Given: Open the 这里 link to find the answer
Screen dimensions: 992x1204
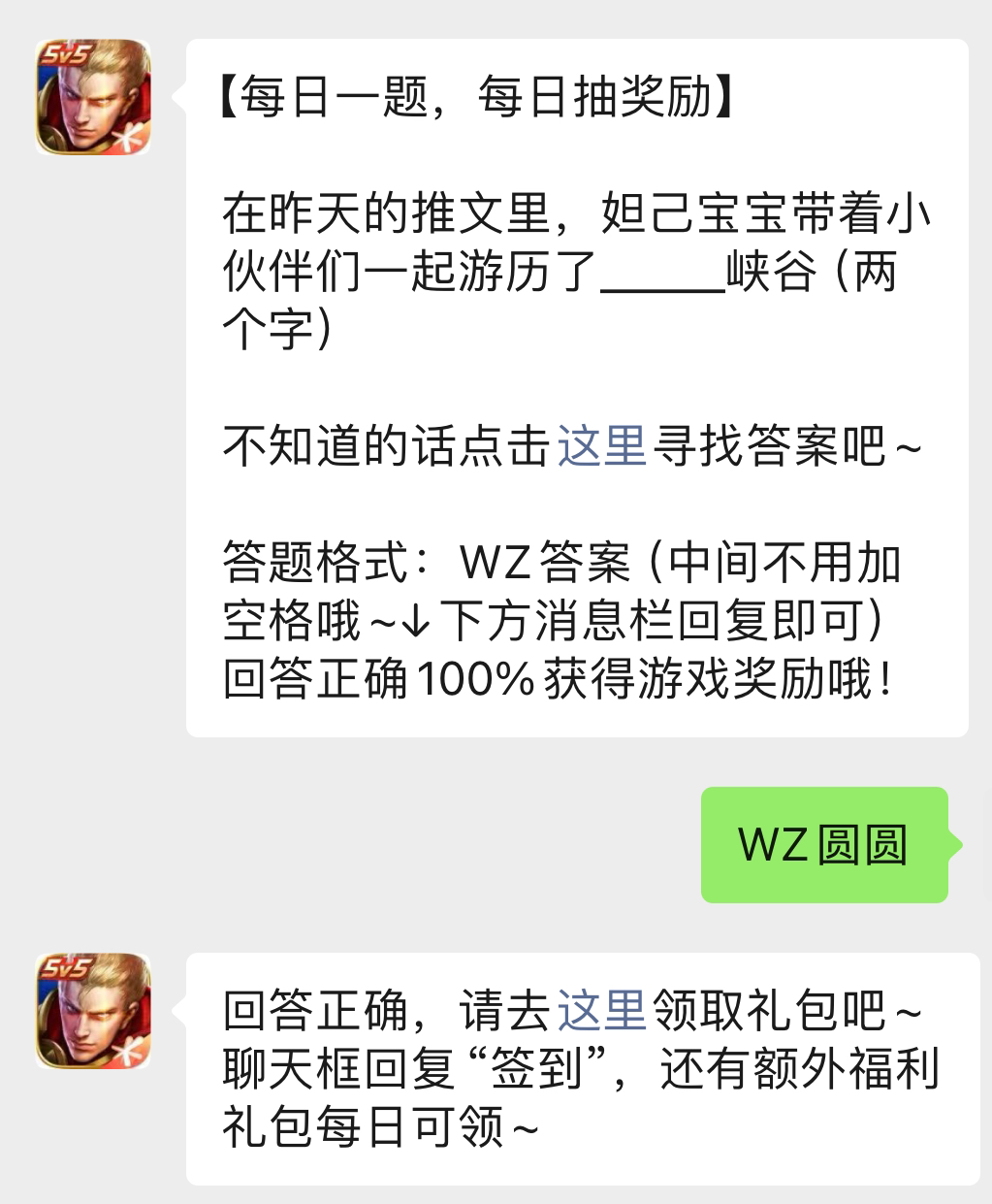Looking at the screenshot, I should pyautogui.click(x=601, y=447).
